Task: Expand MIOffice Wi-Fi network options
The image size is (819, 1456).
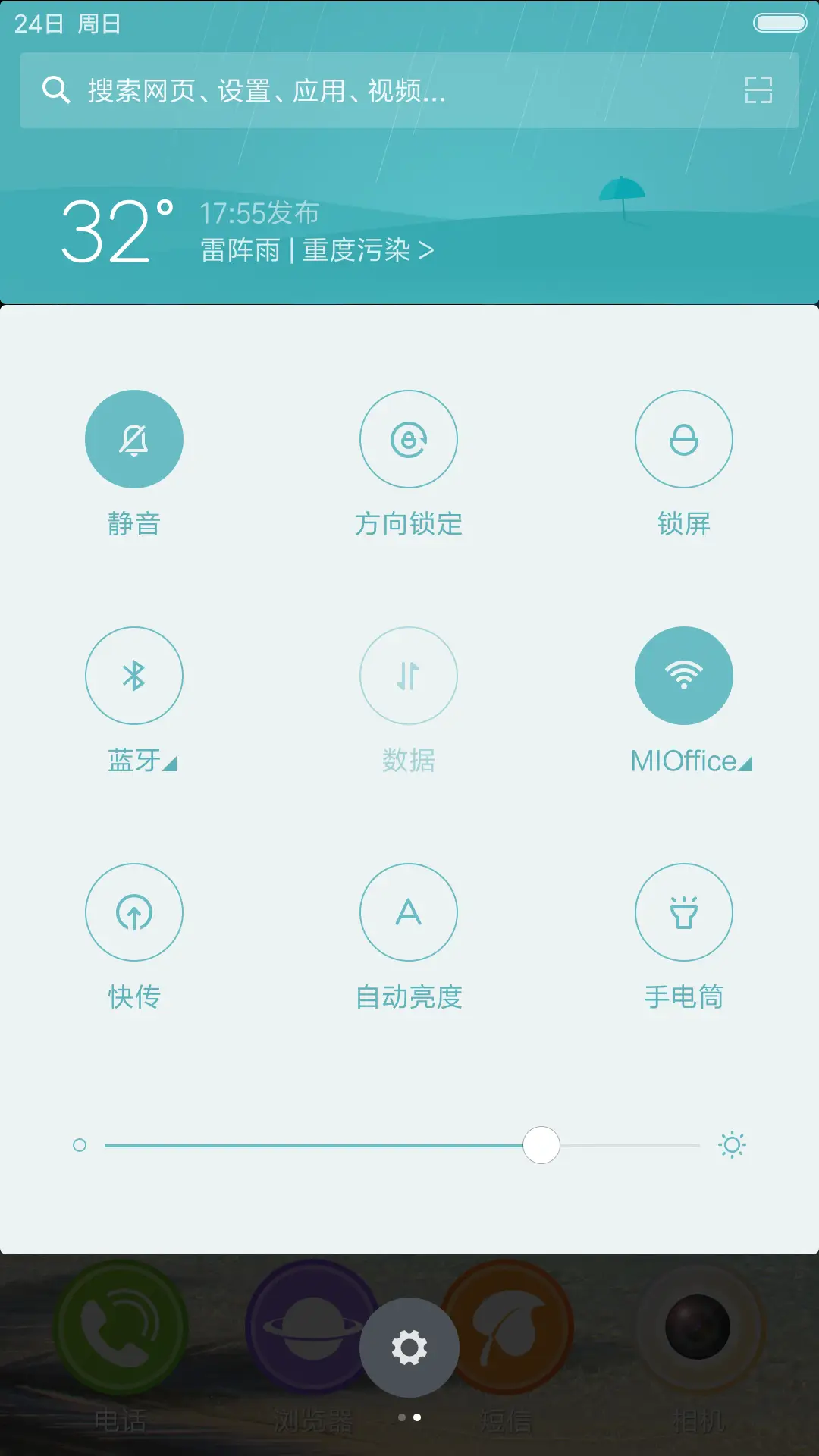Action: pyautogui.click(x=745, y=764)
